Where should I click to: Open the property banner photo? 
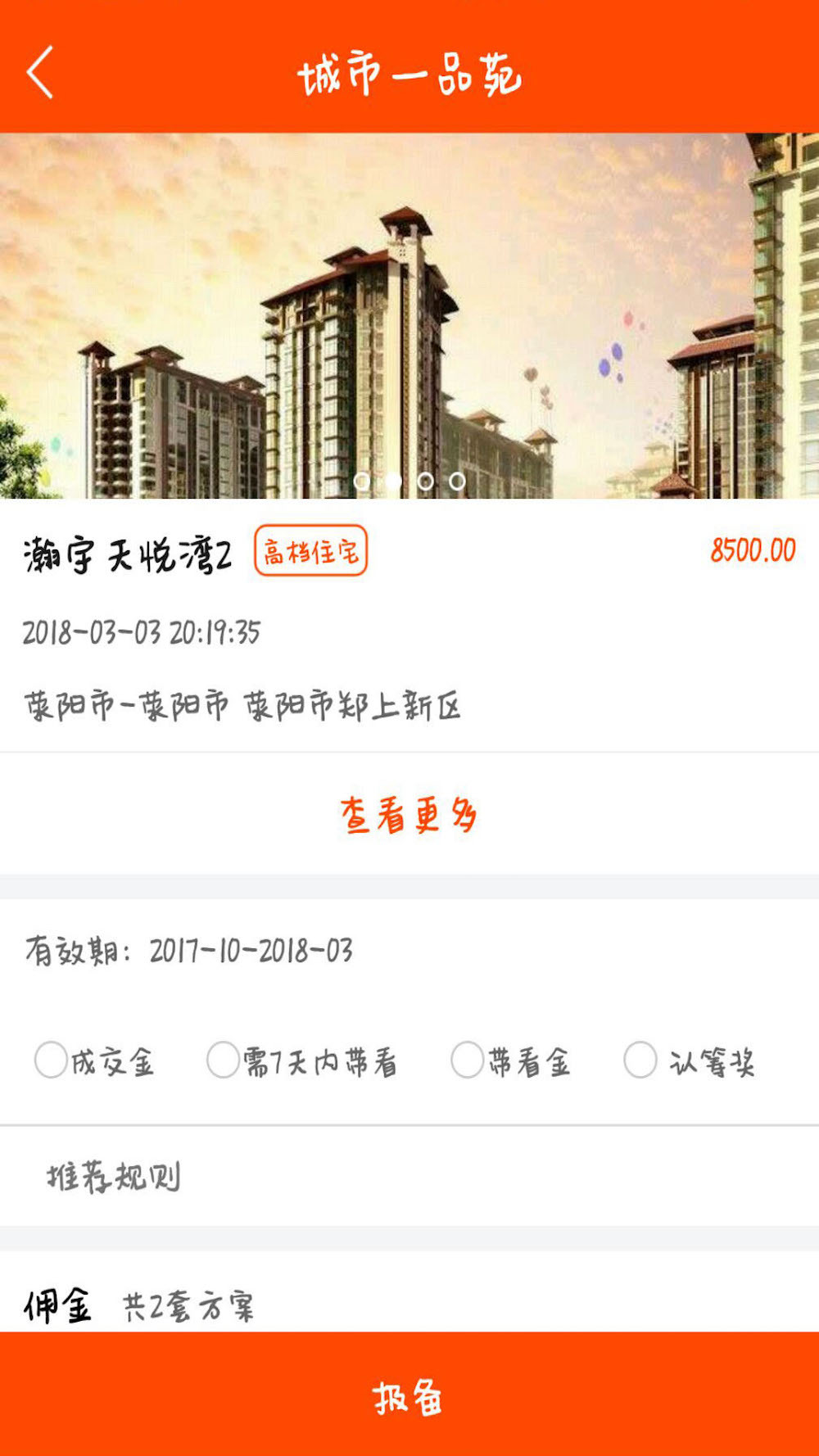[x=409, y=315]
